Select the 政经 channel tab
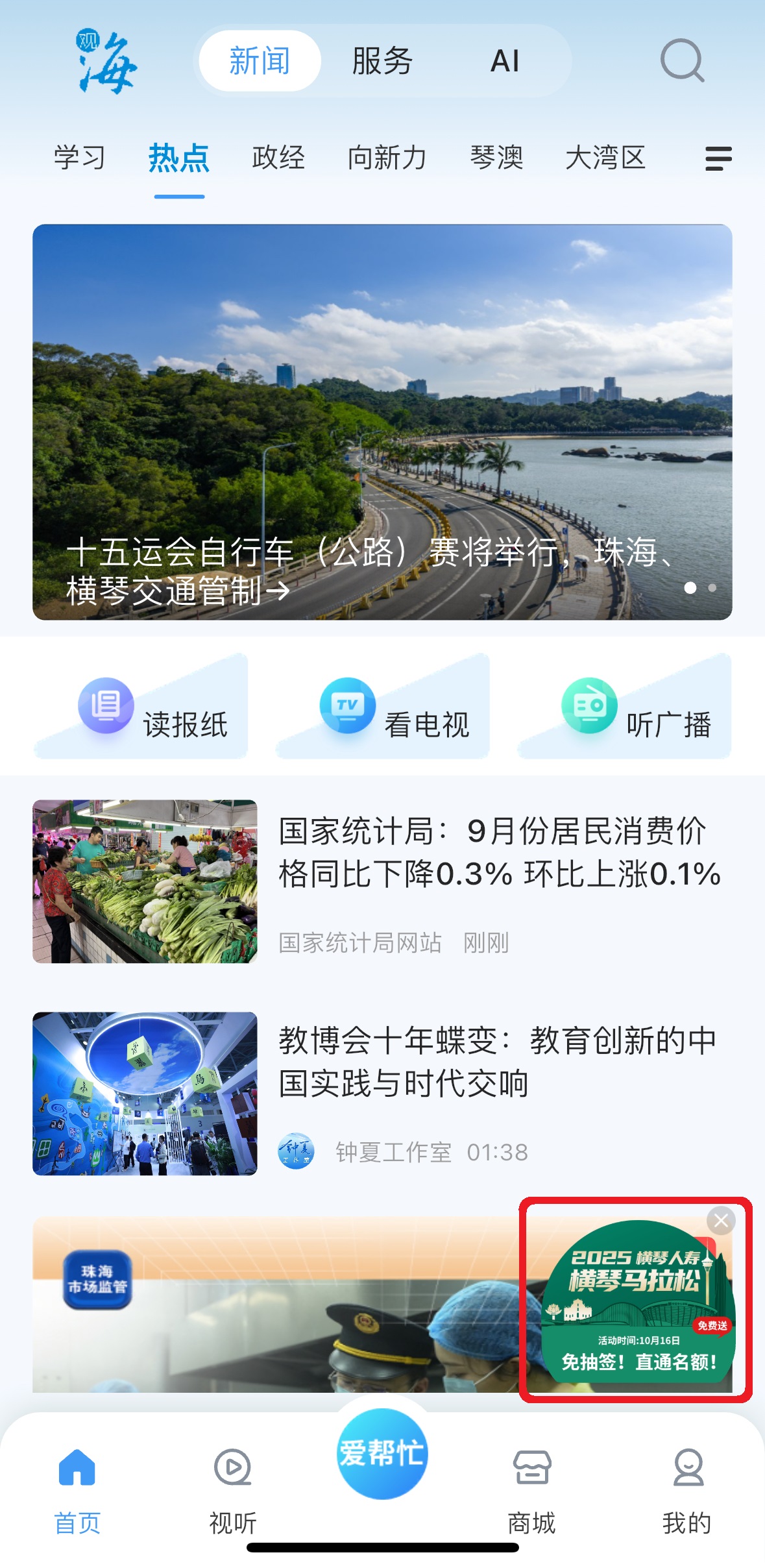Screen dimensions: 765x1568 pyautogui.click(x=278, y=158)
